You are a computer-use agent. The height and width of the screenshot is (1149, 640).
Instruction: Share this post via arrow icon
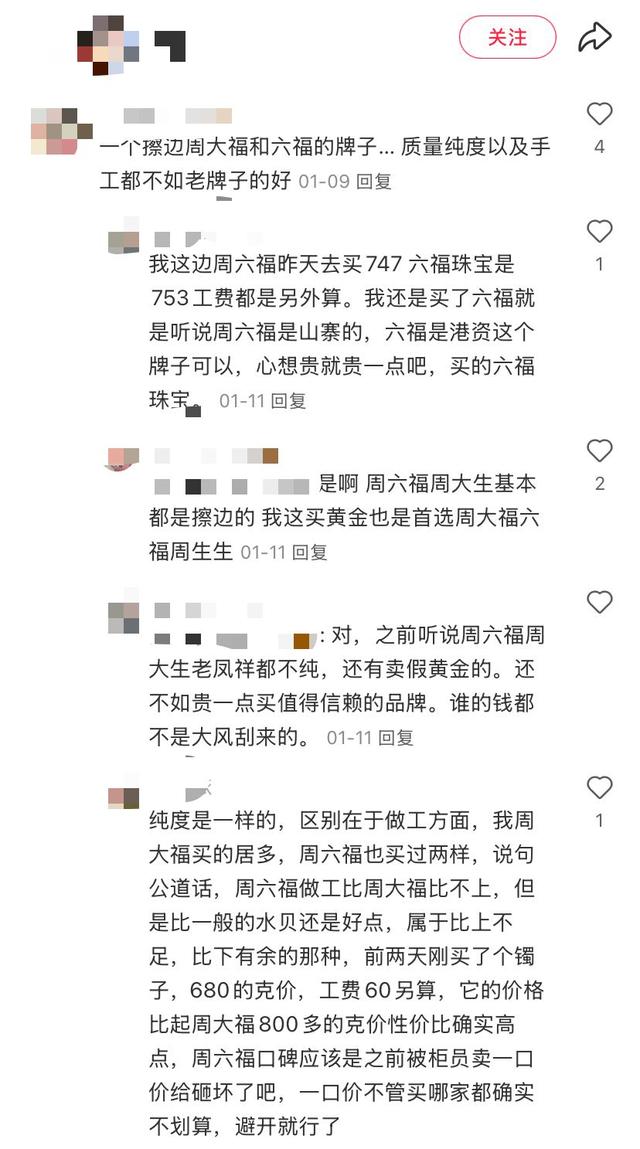tap(594, 38)
